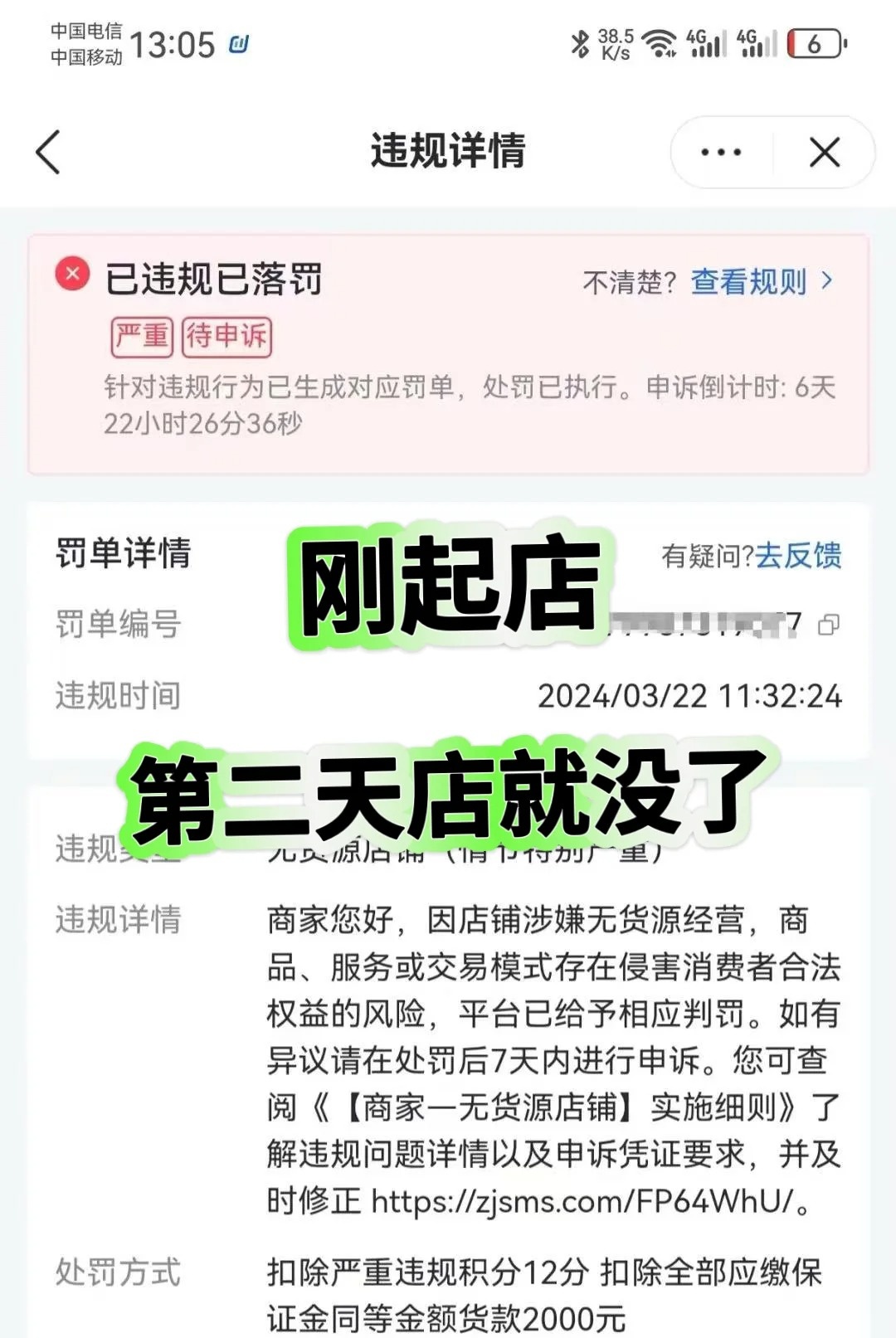Go back from the 违规详情 page
The image size is (896, 1338).
[x=48, y=152]
